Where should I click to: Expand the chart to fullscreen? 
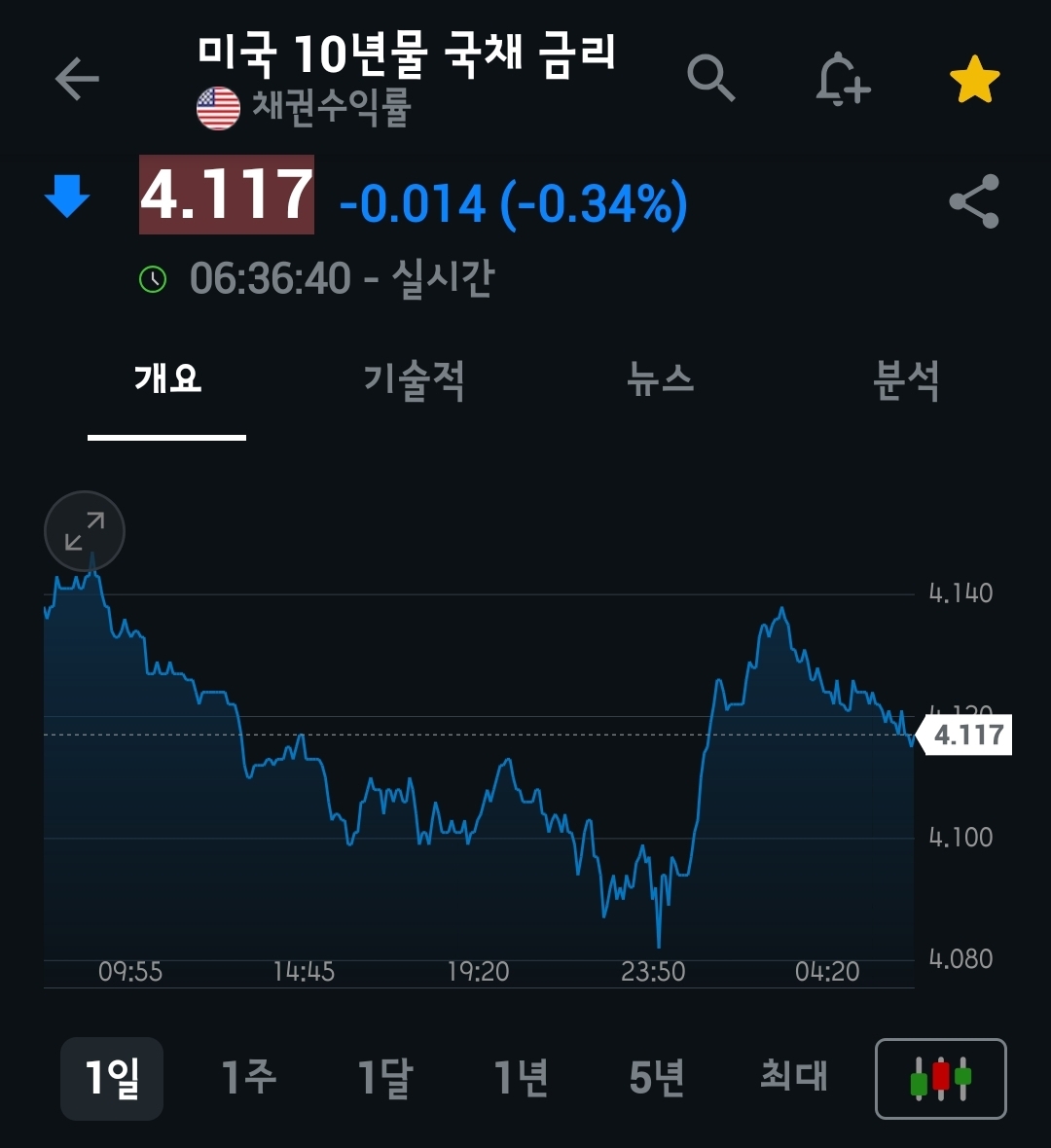[x=85, y=531]
